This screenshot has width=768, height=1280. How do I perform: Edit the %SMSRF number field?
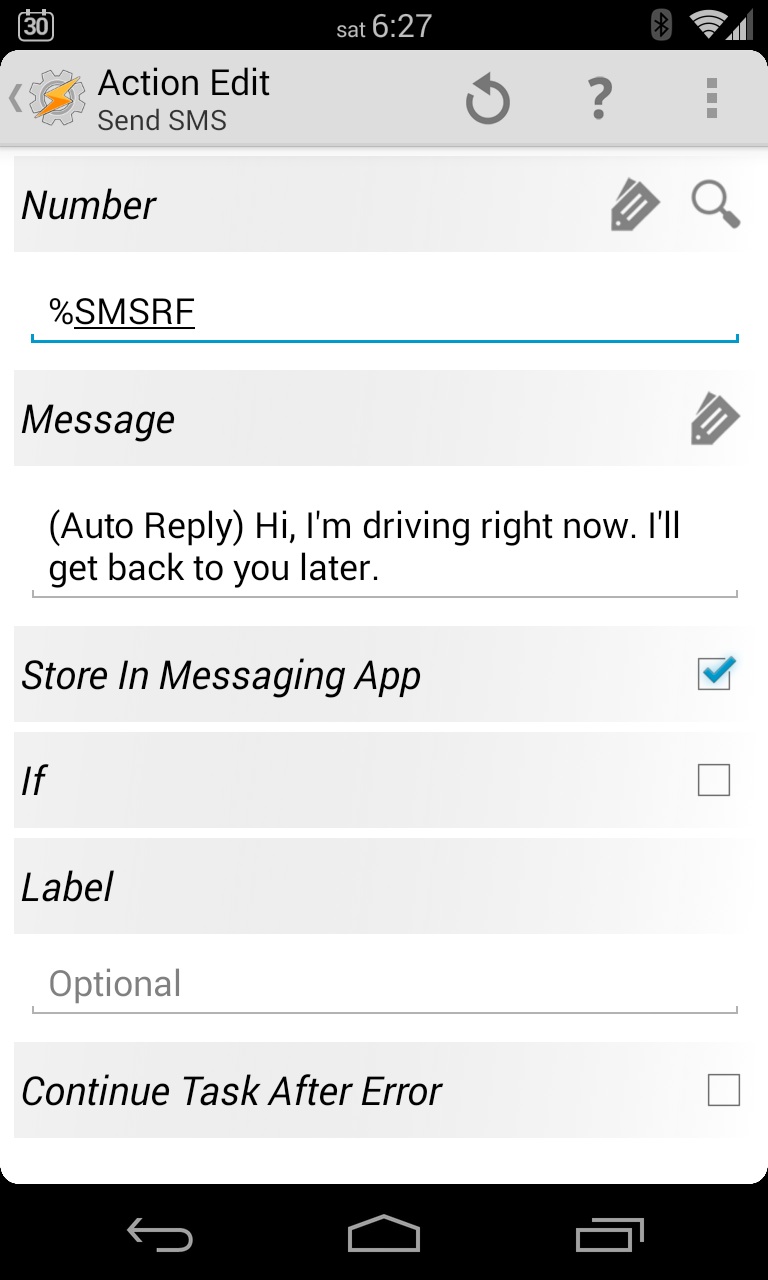(385, 313)
